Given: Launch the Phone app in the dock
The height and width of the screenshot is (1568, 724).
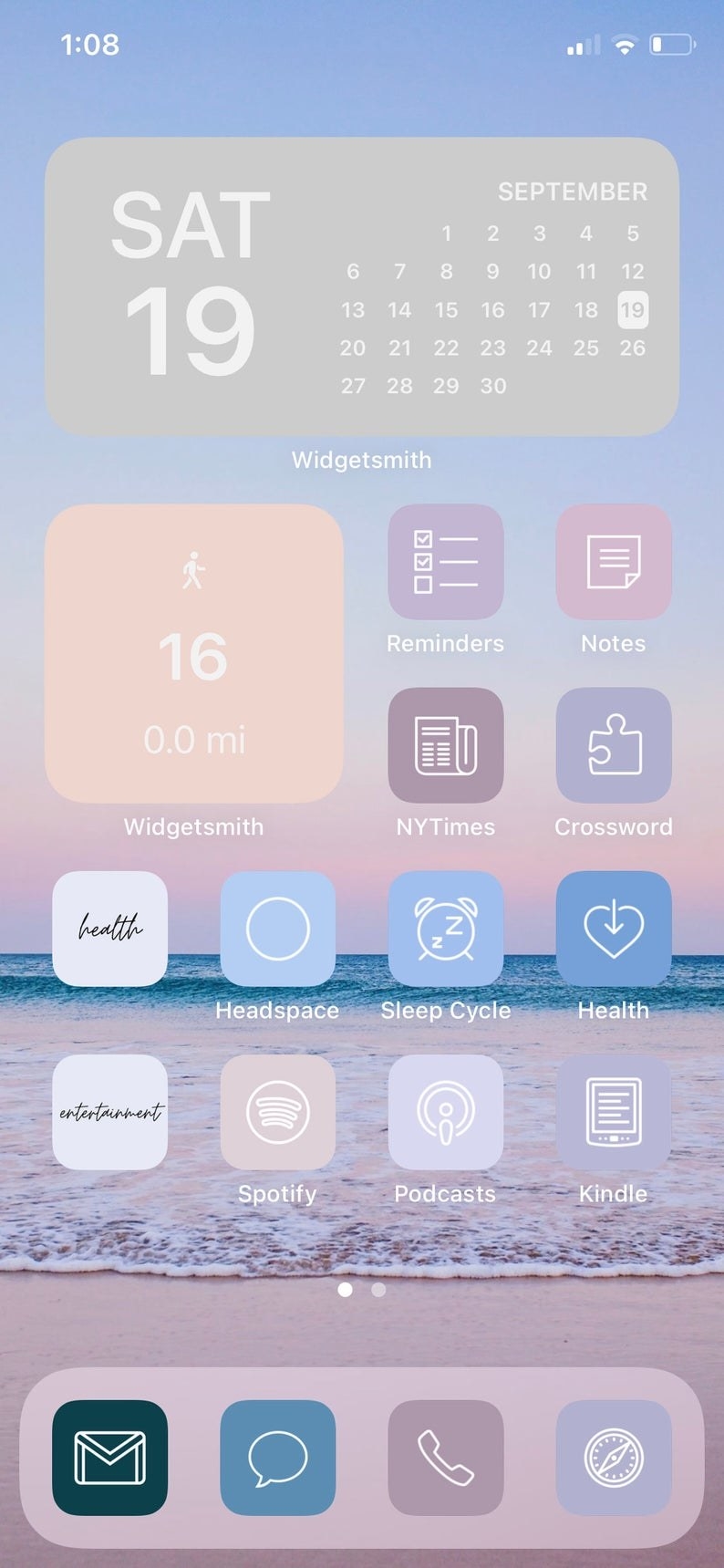Looking at the screenshot, I should [x=445, y=1457].
